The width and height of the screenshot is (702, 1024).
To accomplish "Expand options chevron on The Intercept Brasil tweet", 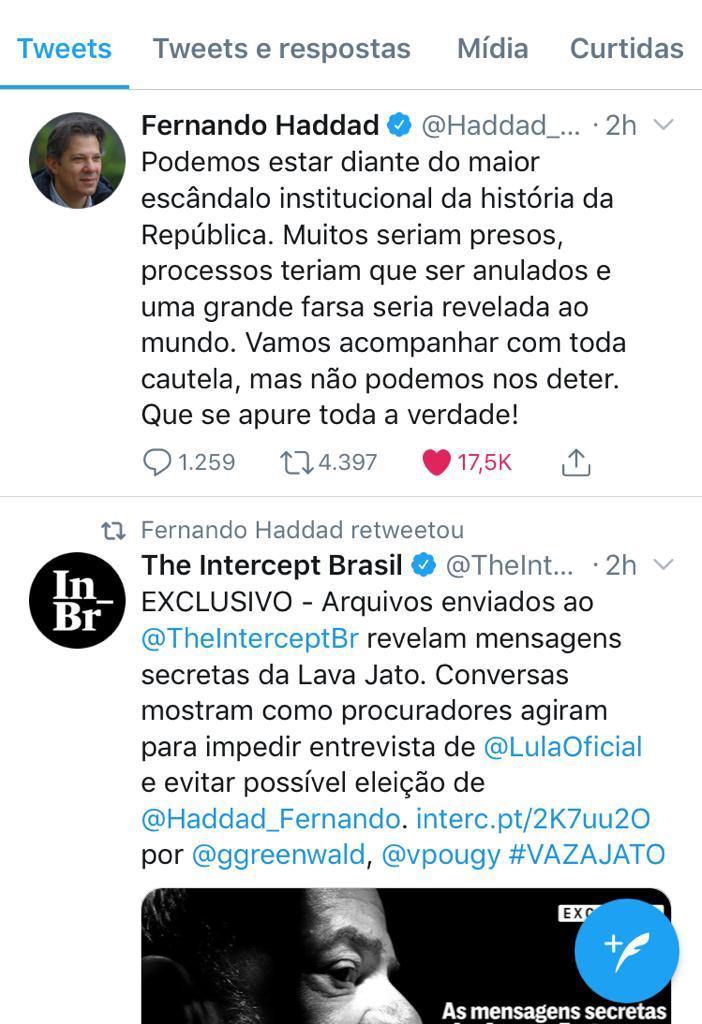I will (663, 565).
